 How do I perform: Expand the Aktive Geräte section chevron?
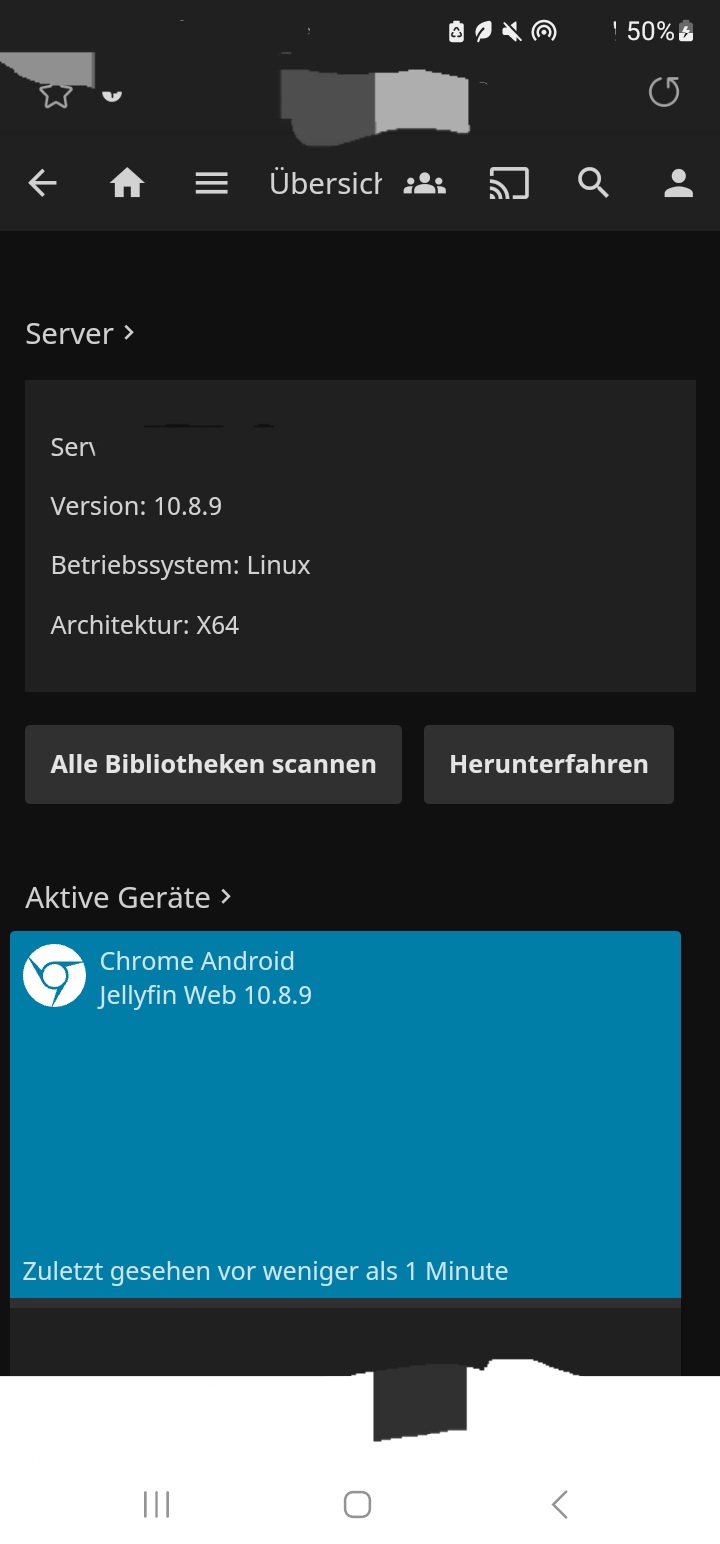[x=224, y=897]
